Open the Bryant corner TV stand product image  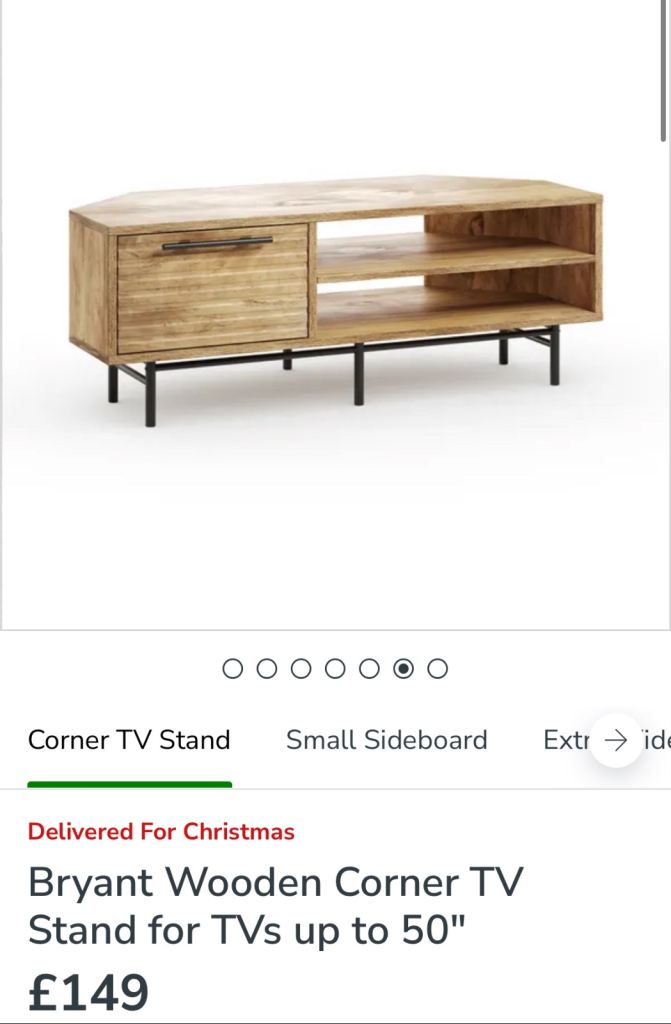tap(335, 300)
